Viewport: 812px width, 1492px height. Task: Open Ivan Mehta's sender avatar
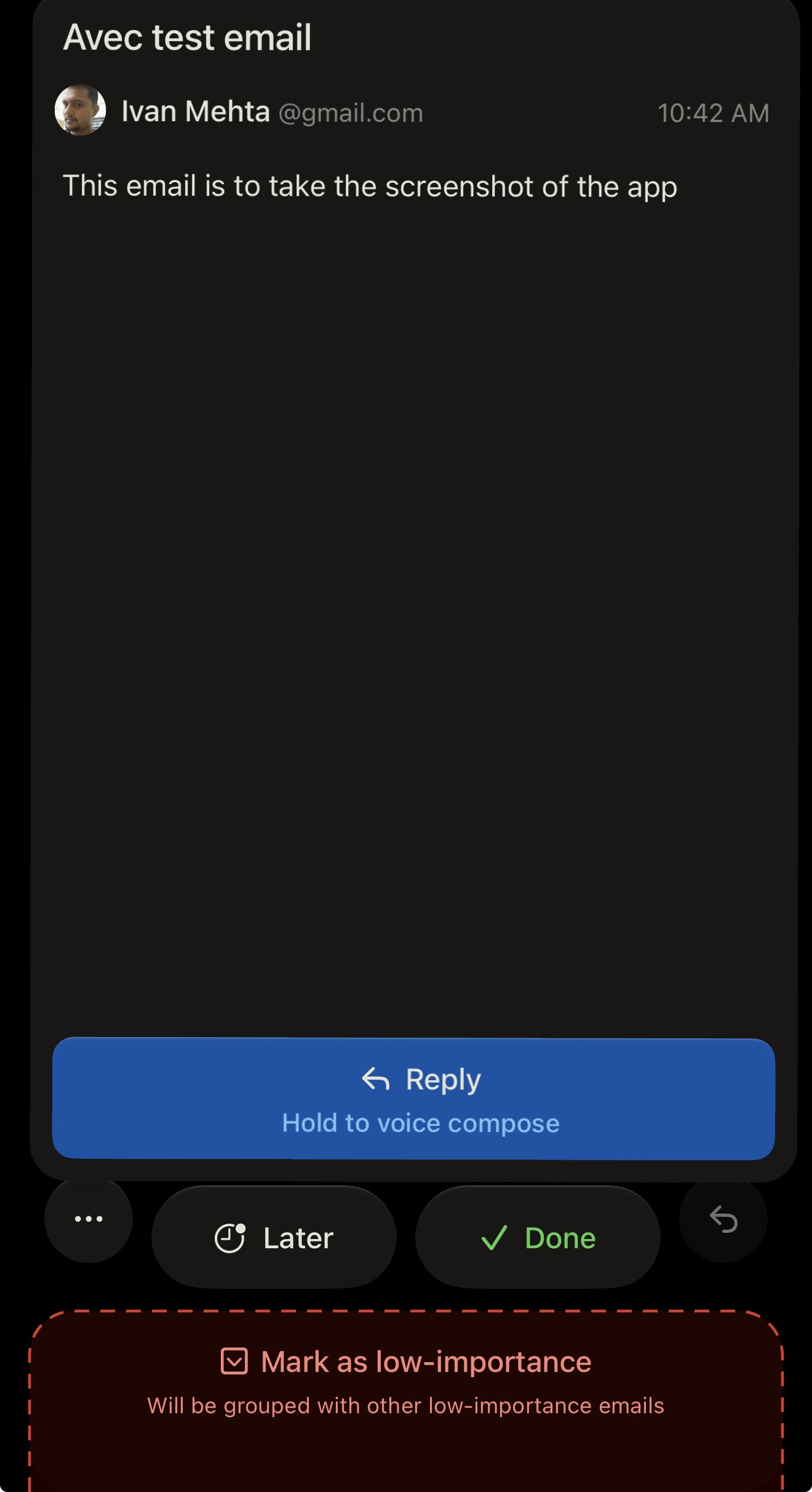80,110
